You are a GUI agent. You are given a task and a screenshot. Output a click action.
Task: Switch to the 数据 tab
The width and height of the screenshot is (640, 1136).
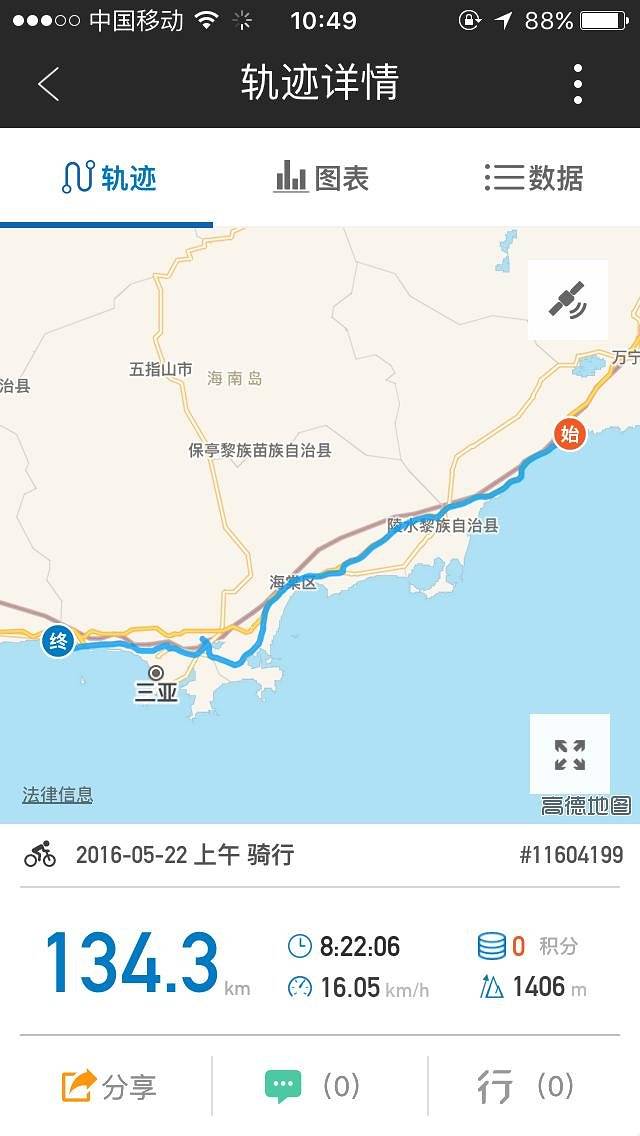[x=534, y=178]
